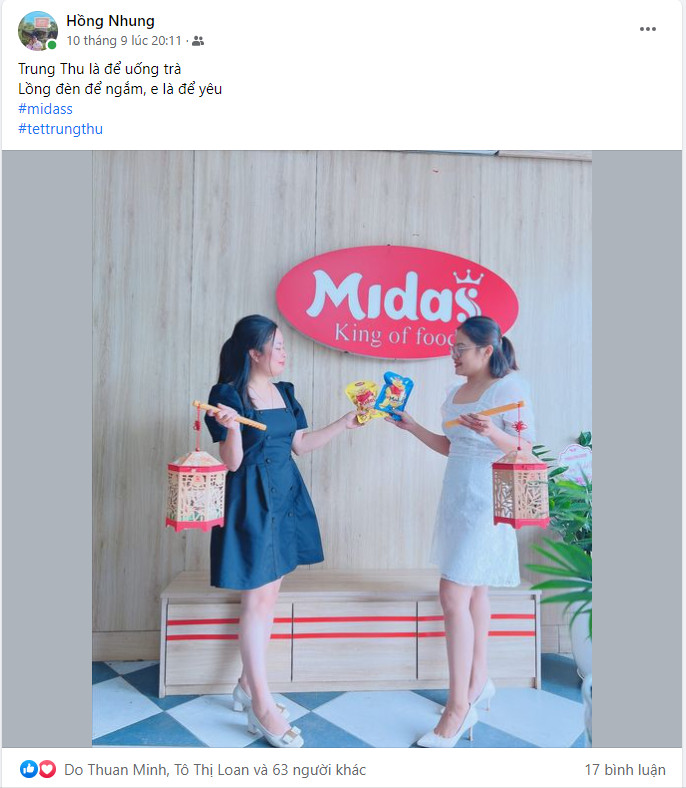Open the post's three-dot options menu

[x=648, y=29]
